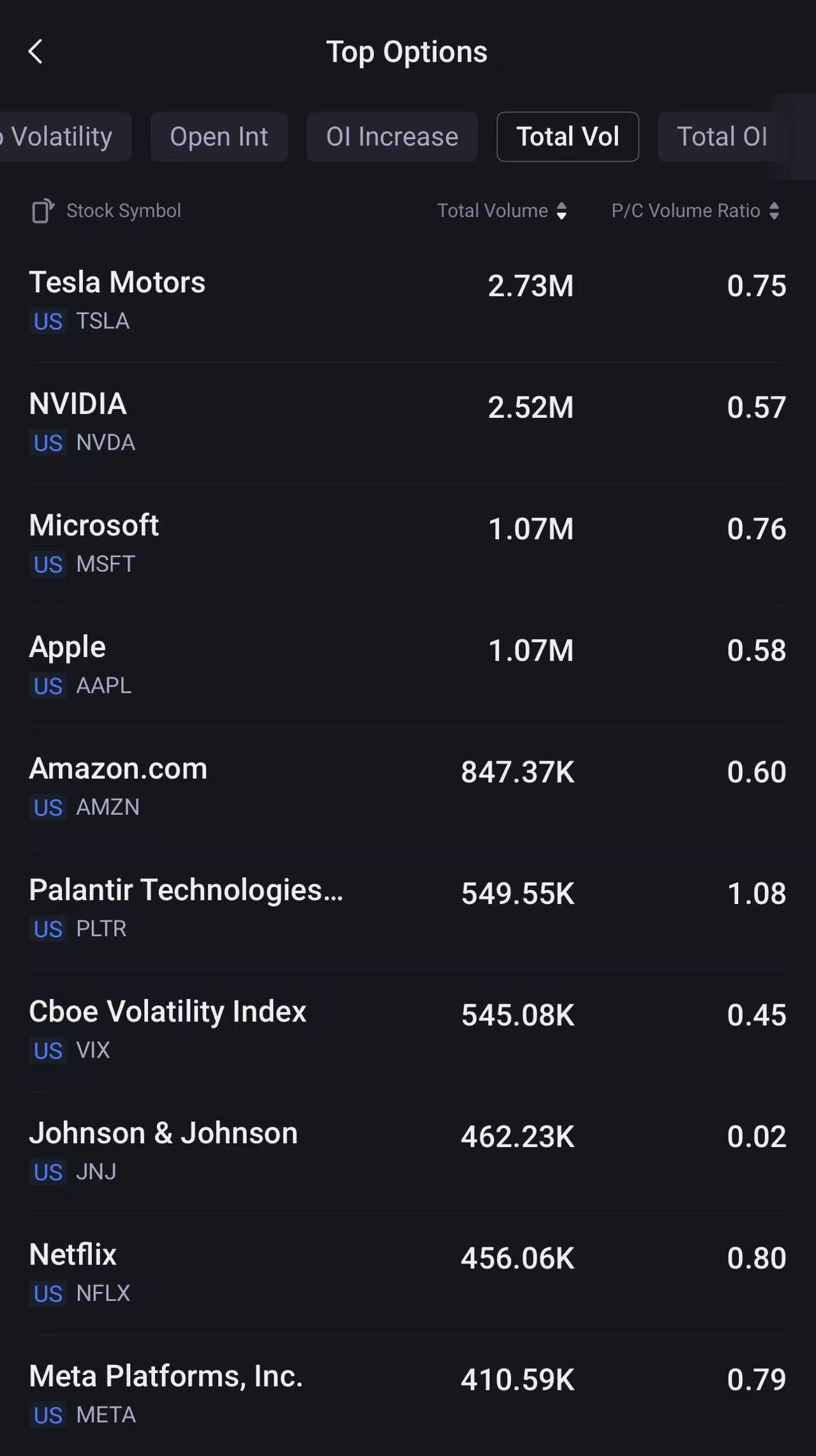
Task: Tap the US badge next to TSLA
Action: [47, 322]
